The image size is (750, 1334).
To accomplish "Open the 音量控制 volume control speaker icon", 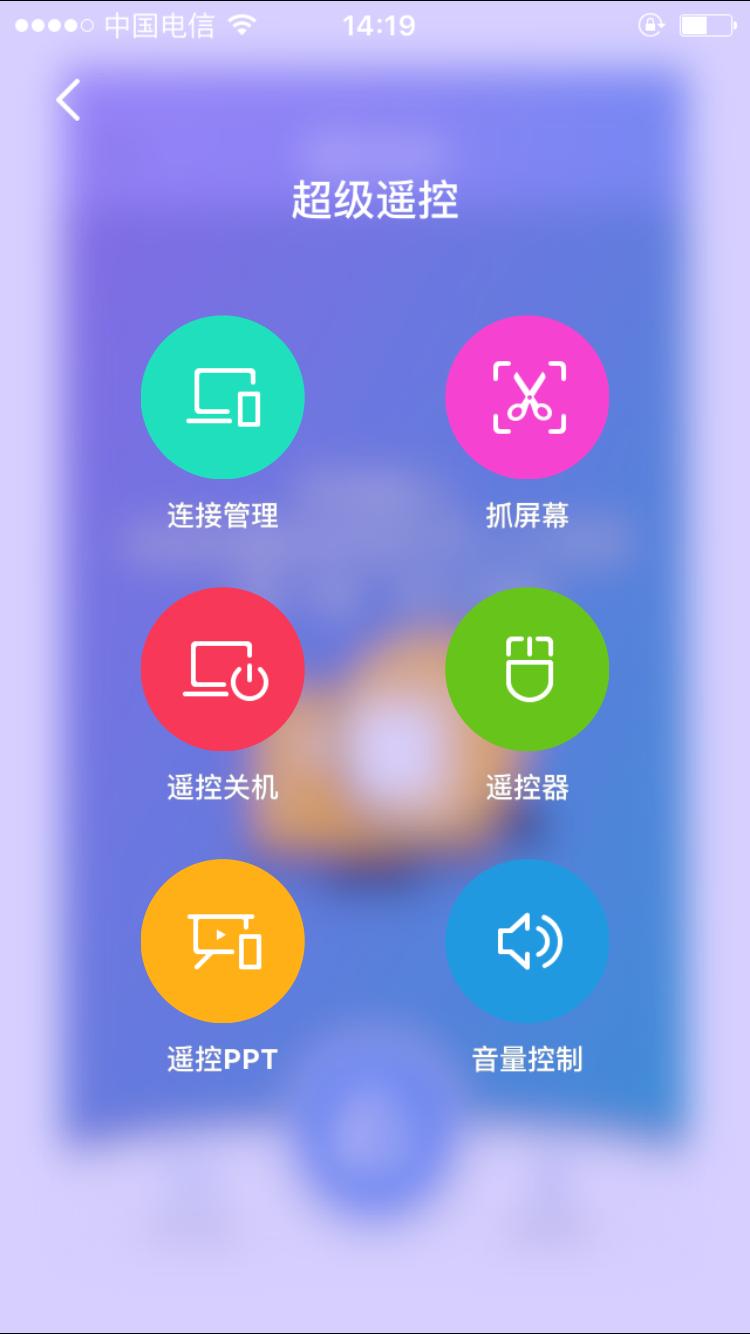I will pyautogui.click(x=527, y=940).
